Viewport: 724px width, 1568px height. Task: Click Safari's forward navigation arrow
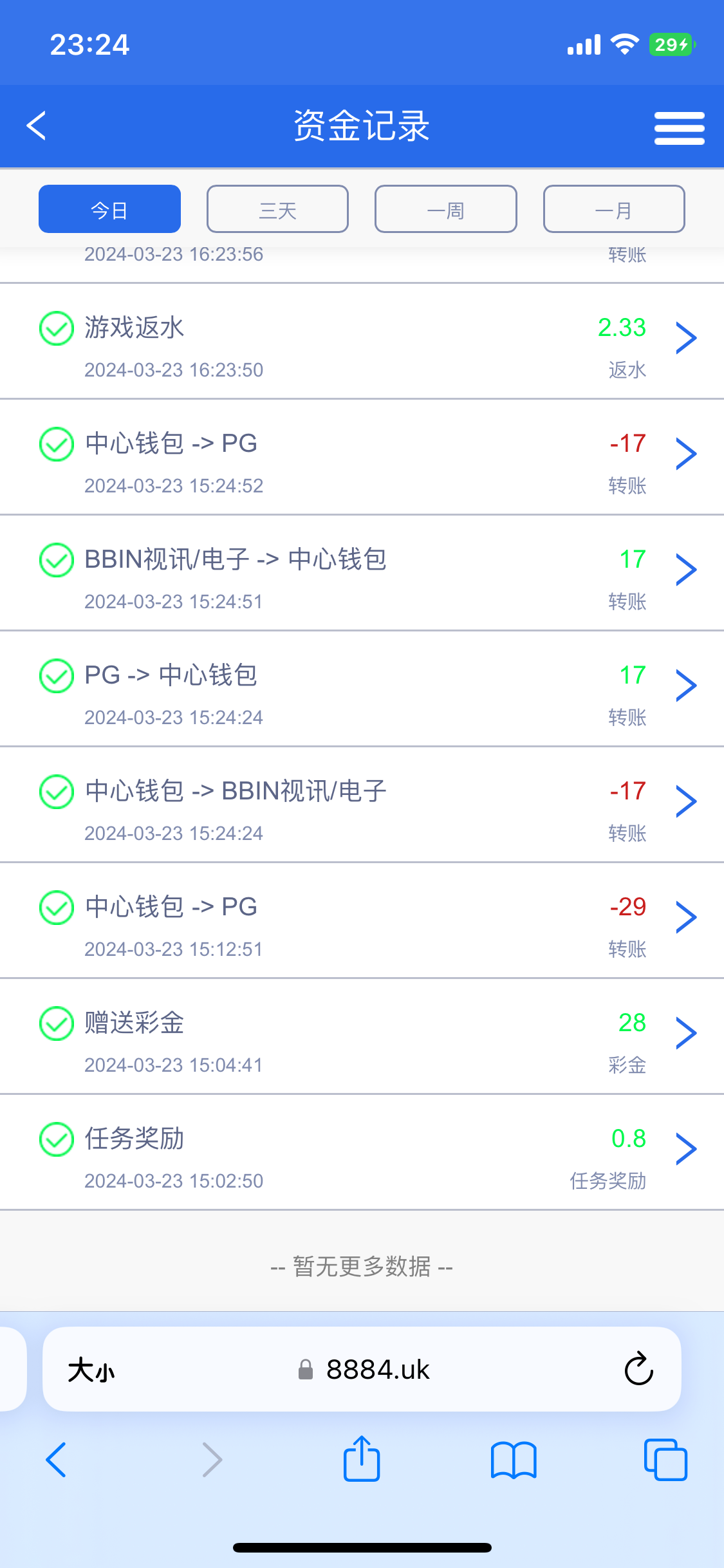tap(212, 1459)
